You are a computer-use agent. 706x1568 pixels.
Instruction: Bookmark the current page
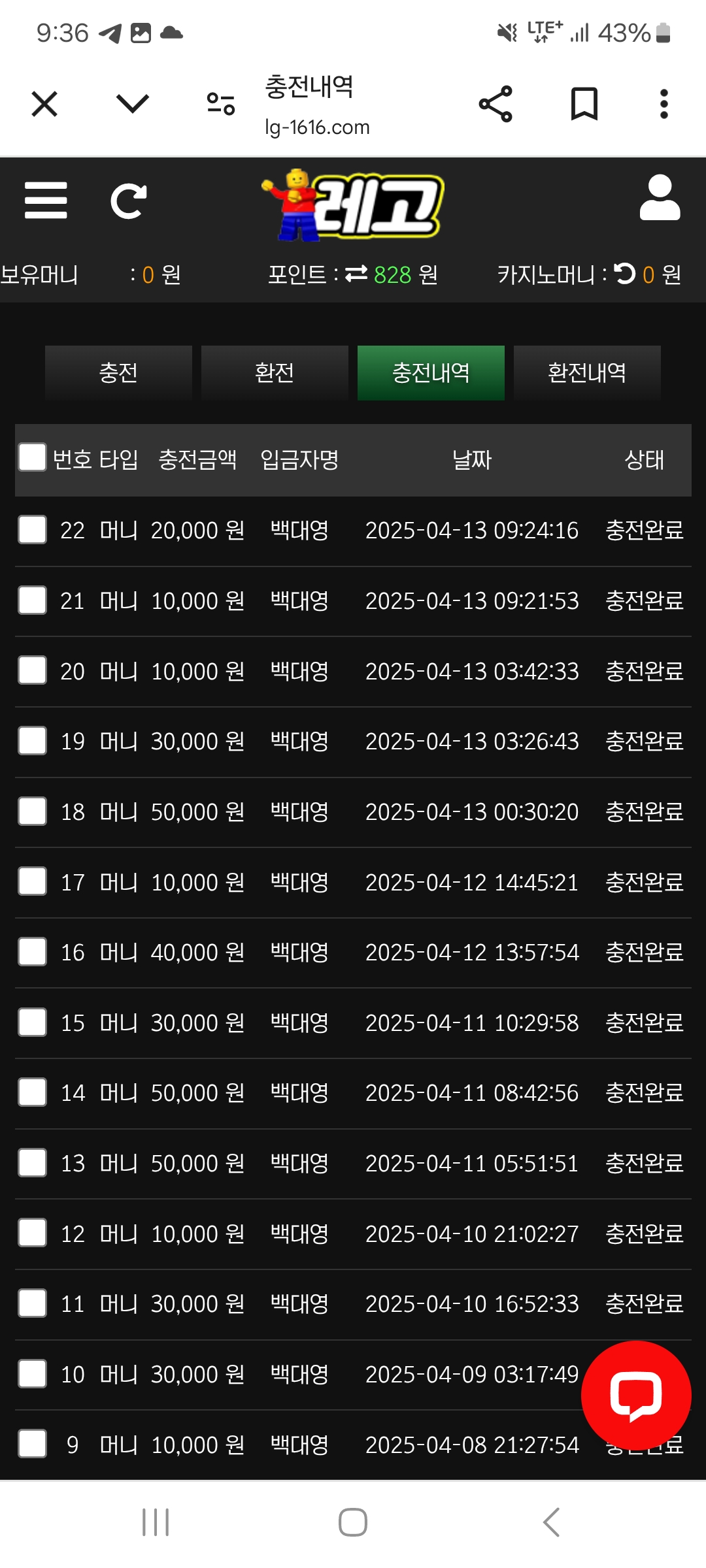click(x=584, y=104)
